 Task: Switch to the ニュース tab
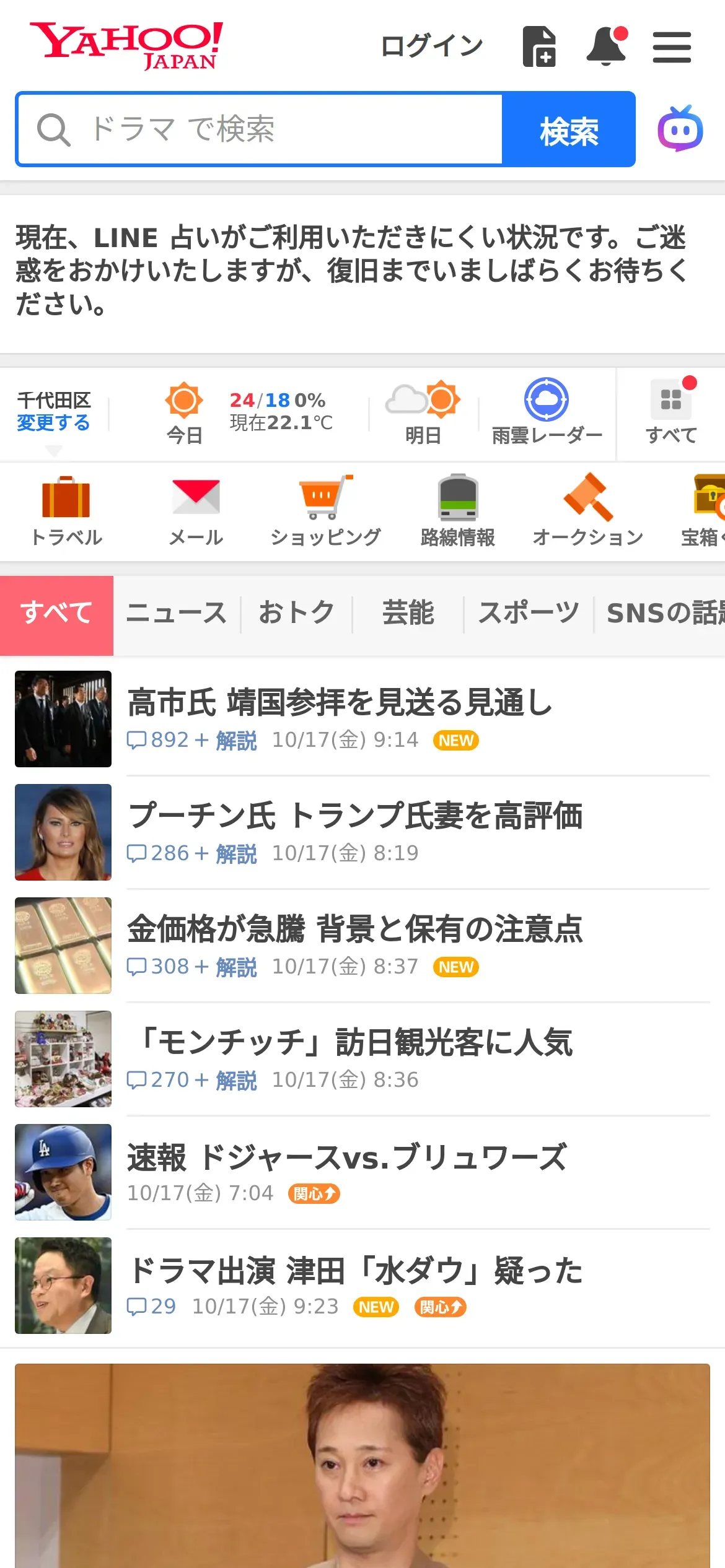pos(177,613)
